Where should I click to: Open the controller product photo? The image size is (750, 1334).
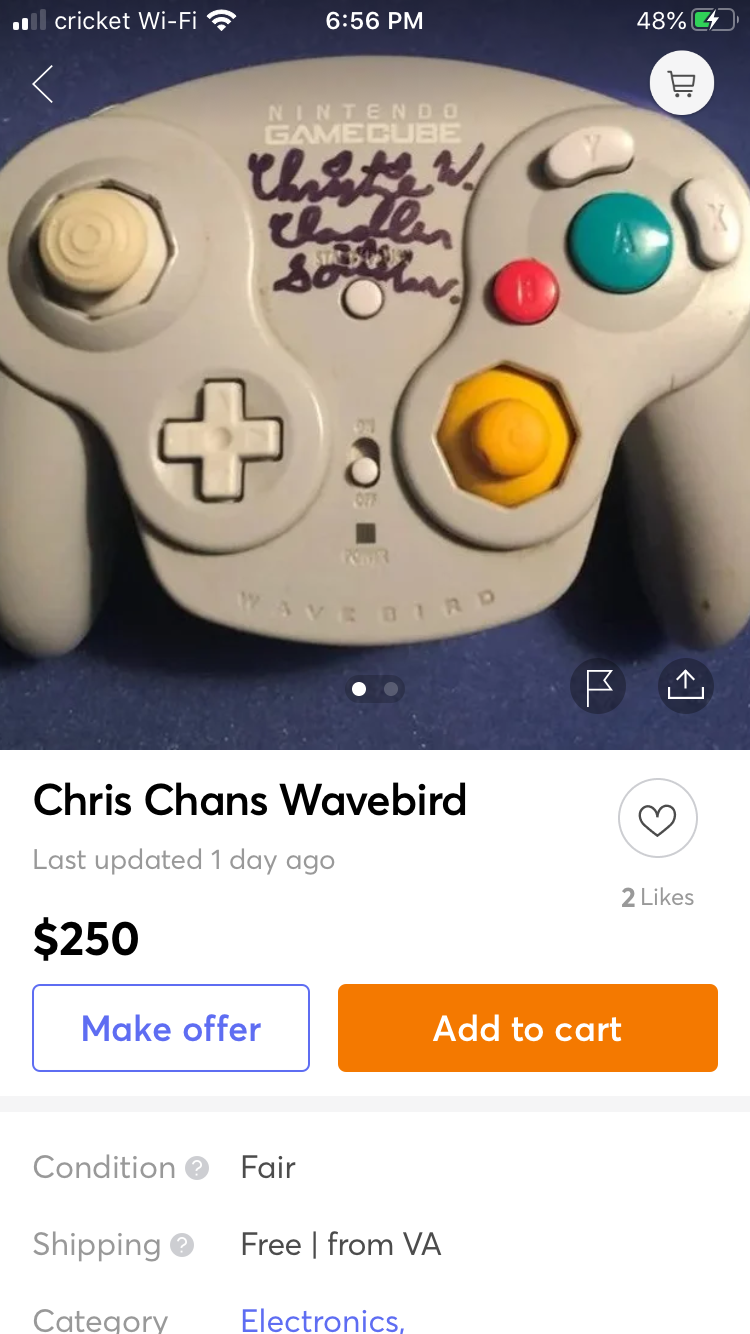pos(375,375)
